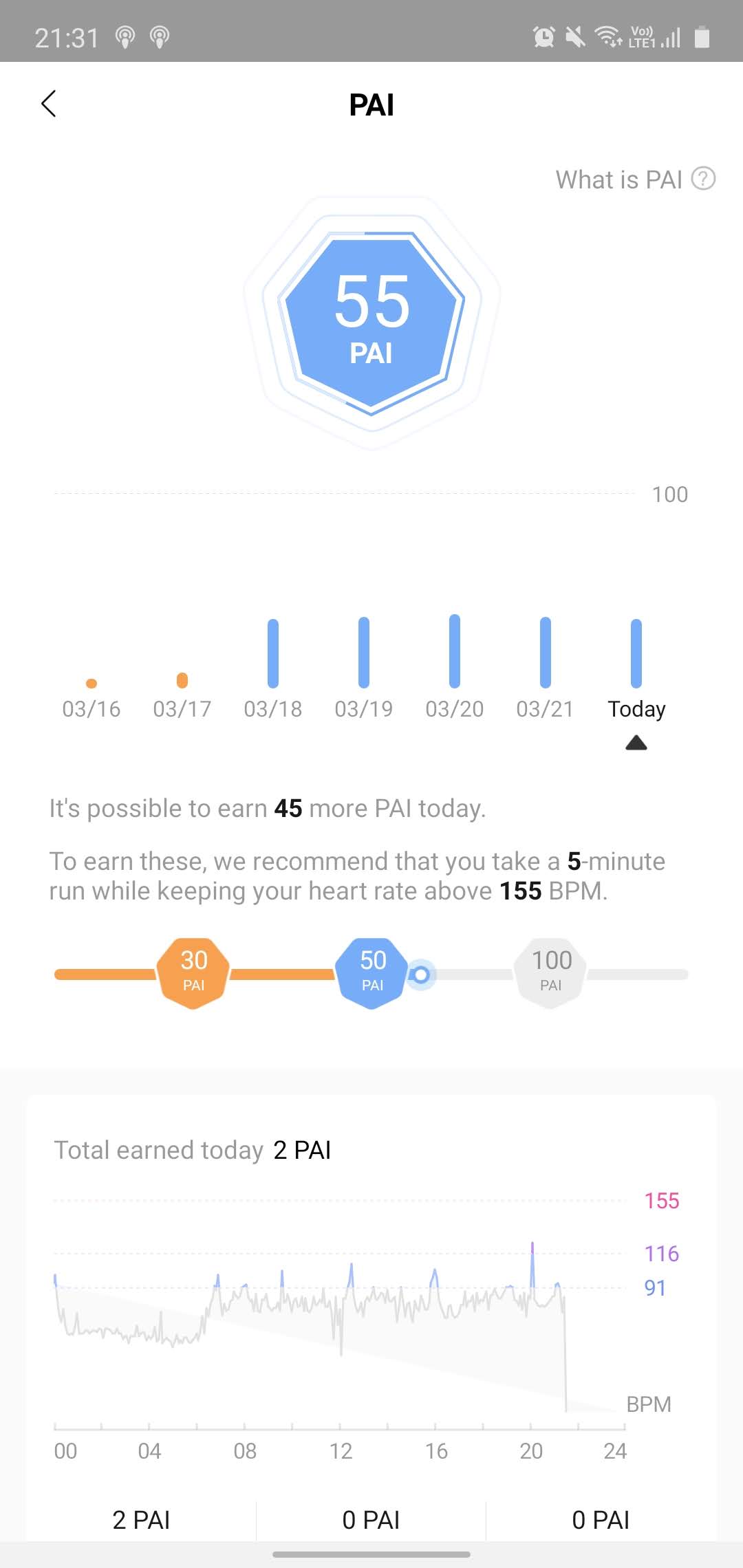Select the 03/17 day in chart

tap(182, 680)
